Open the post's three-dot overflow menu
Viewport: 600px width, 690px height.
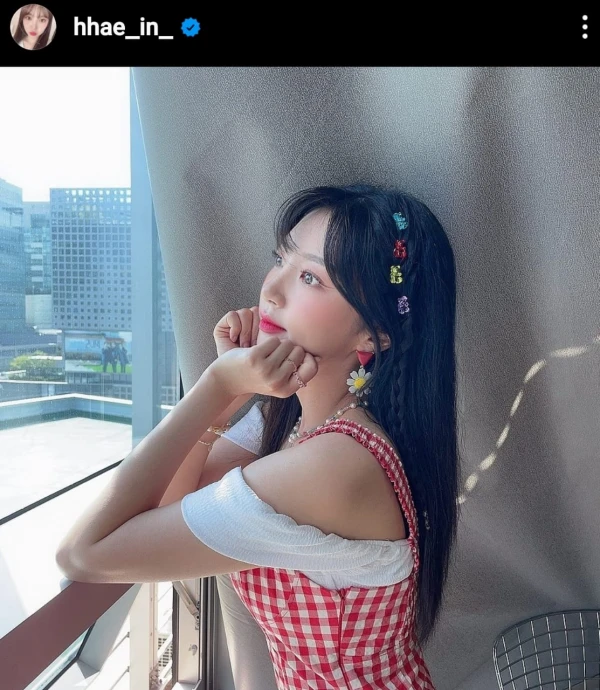pyautogui.click(x=584, y=27)
